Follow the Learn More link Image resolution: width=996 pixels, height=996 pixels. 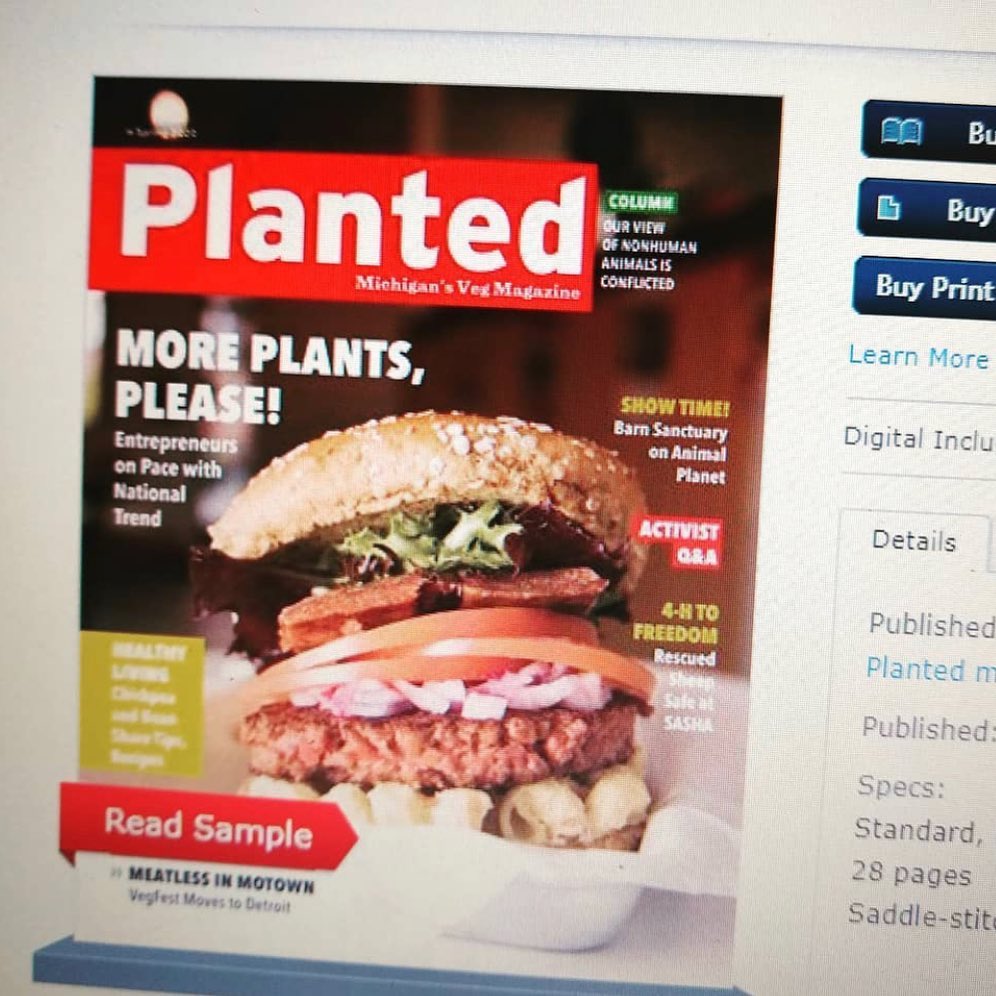(x=918, y=357)
